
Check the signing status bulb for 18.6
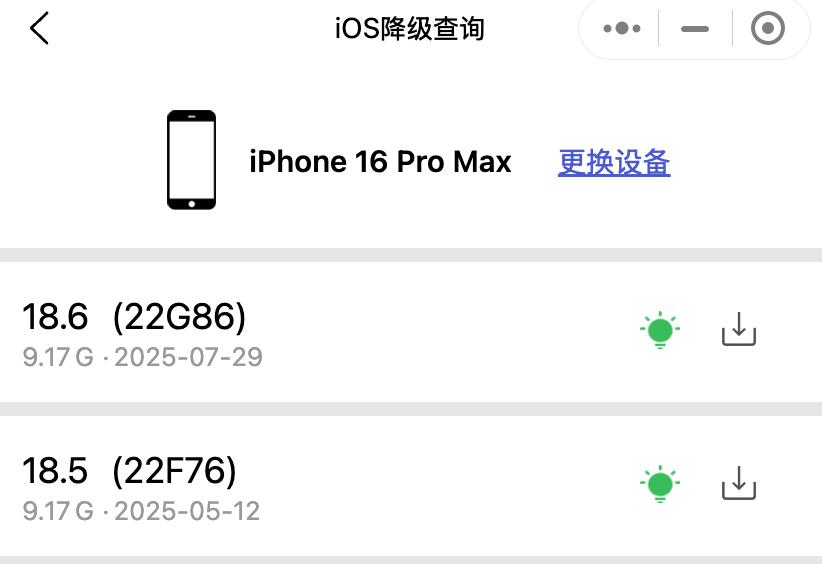click(x=659, y=330)
